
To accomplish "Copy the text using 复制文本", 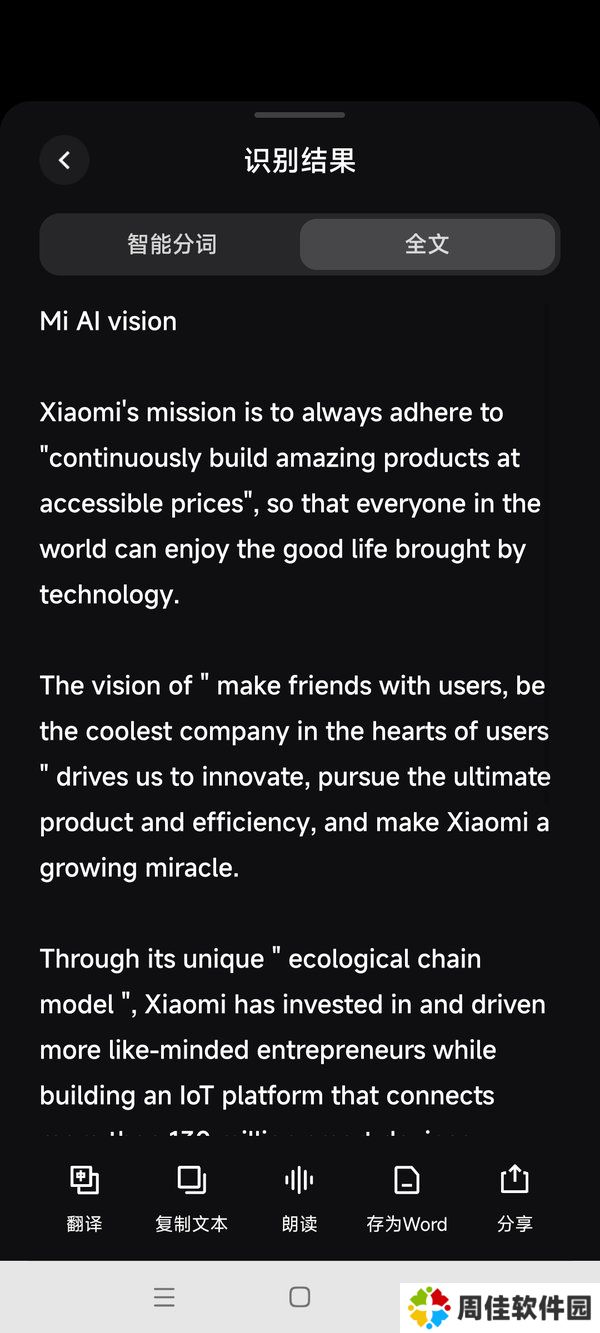I will (x=191, y=1197).
